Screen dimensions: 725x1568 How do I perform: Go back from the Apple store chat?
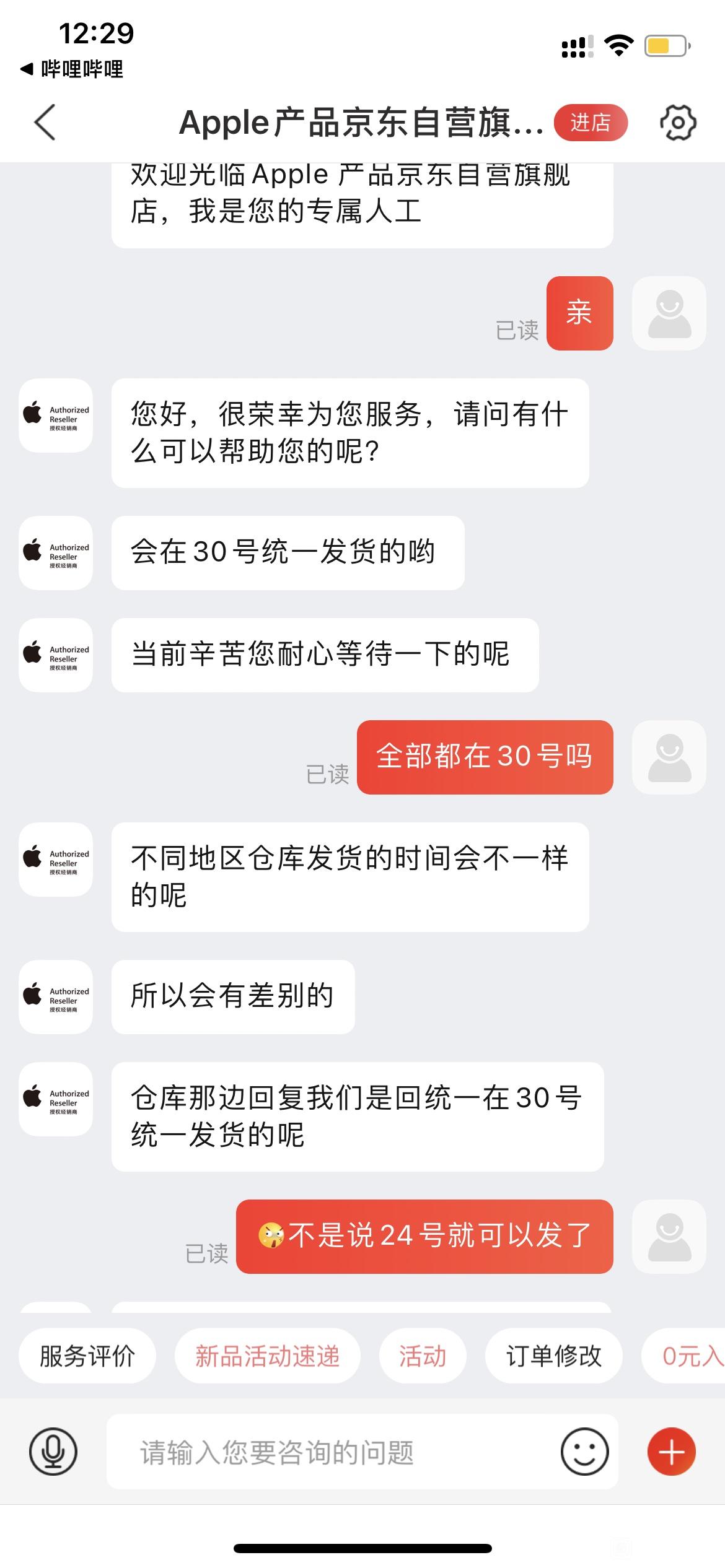tap(45, 123)
